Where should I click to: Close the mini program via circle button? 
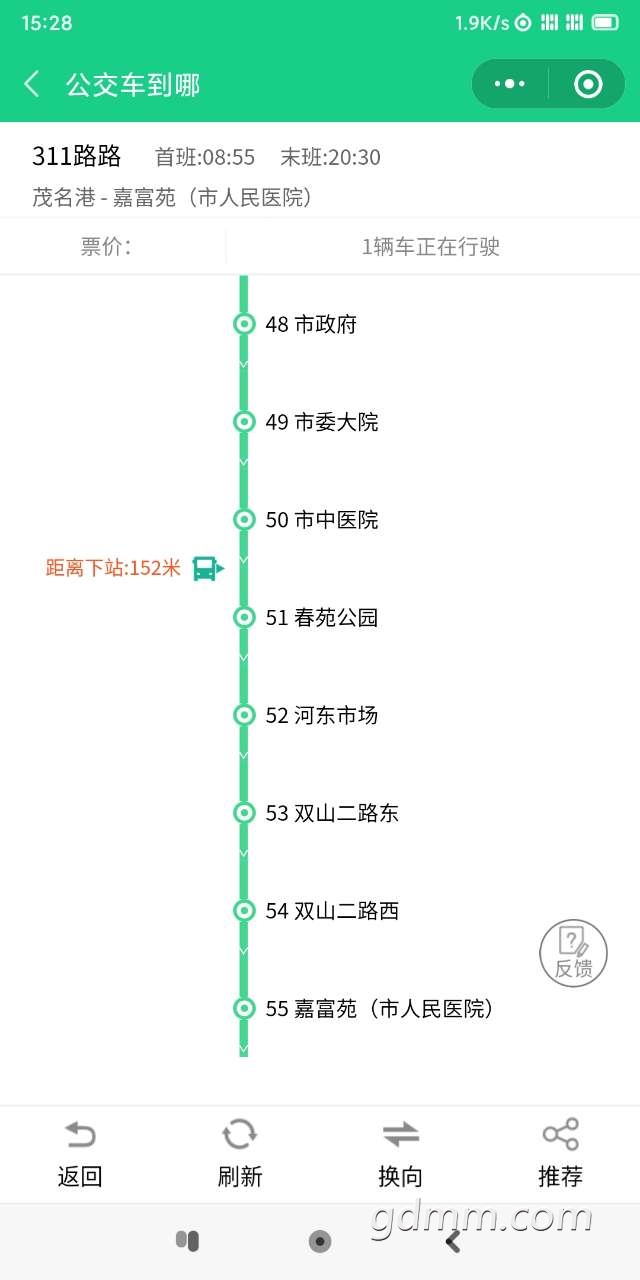click(589, 85)
